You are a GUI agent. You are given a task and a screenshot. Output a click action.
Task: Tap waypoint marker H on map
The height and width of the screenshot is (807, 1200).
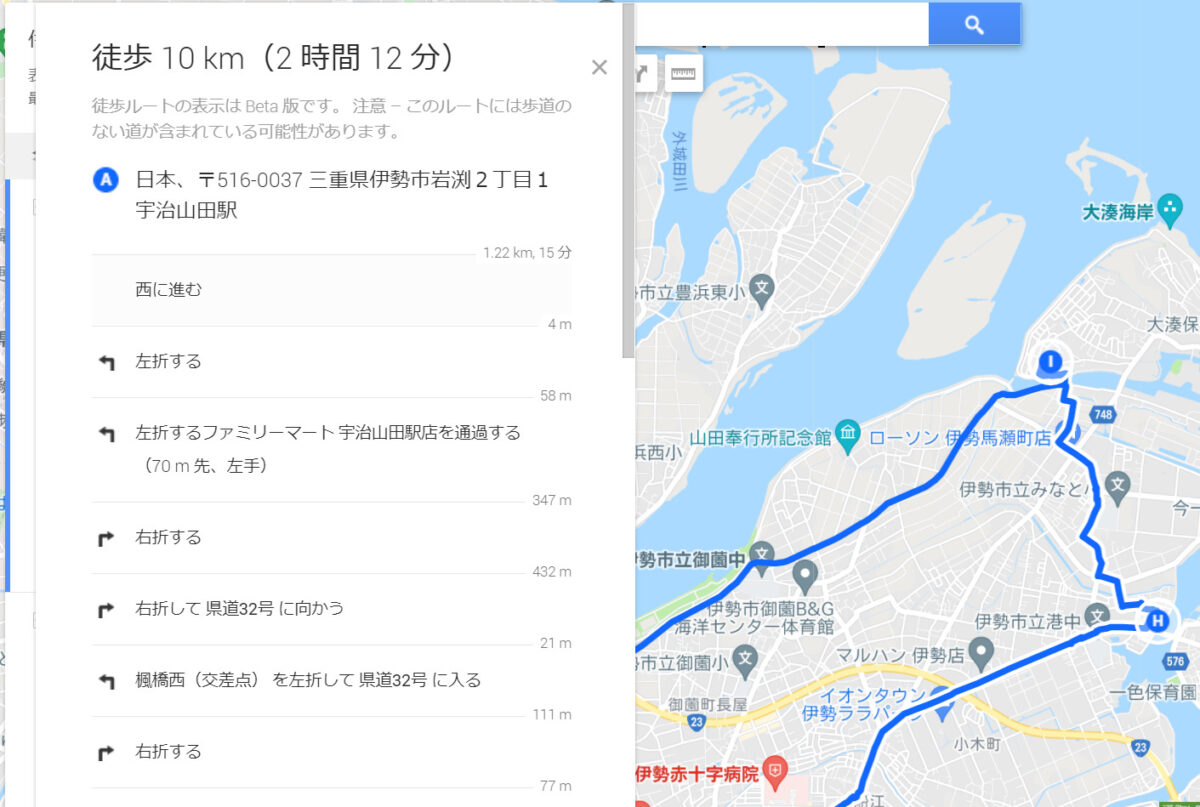[x=1158, y=621]
